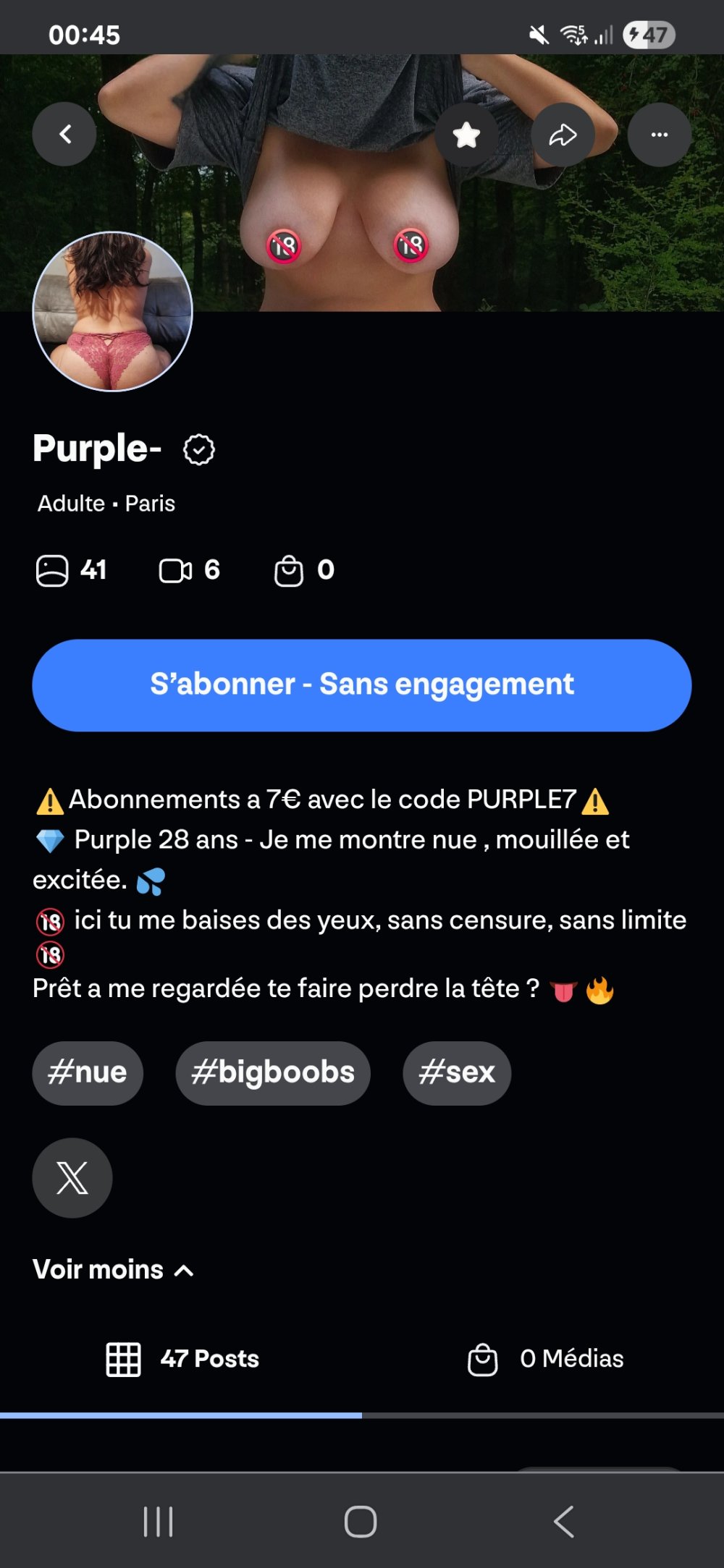
Task: Tap S'abonner - Sans engagement button
Action: tap(362, 685)
